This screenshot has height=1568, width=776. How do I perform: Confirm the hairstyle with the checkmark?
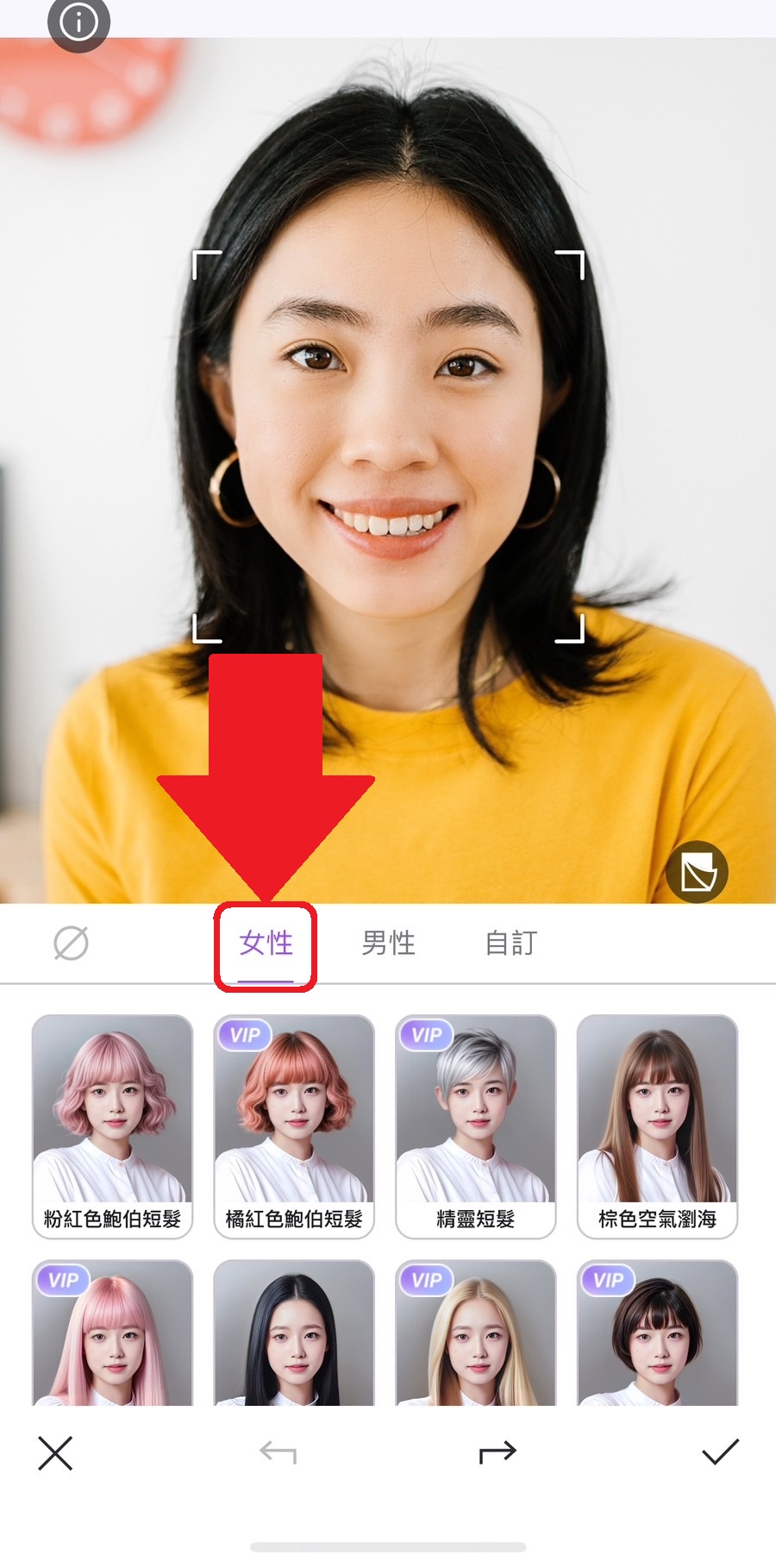click(x=720, y=1452)
